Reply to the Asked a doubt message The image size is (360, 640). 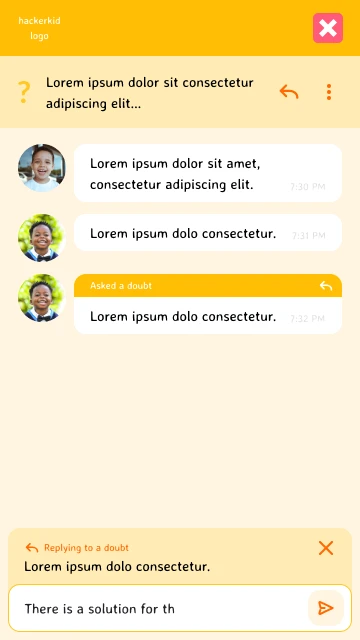(326, 286)
